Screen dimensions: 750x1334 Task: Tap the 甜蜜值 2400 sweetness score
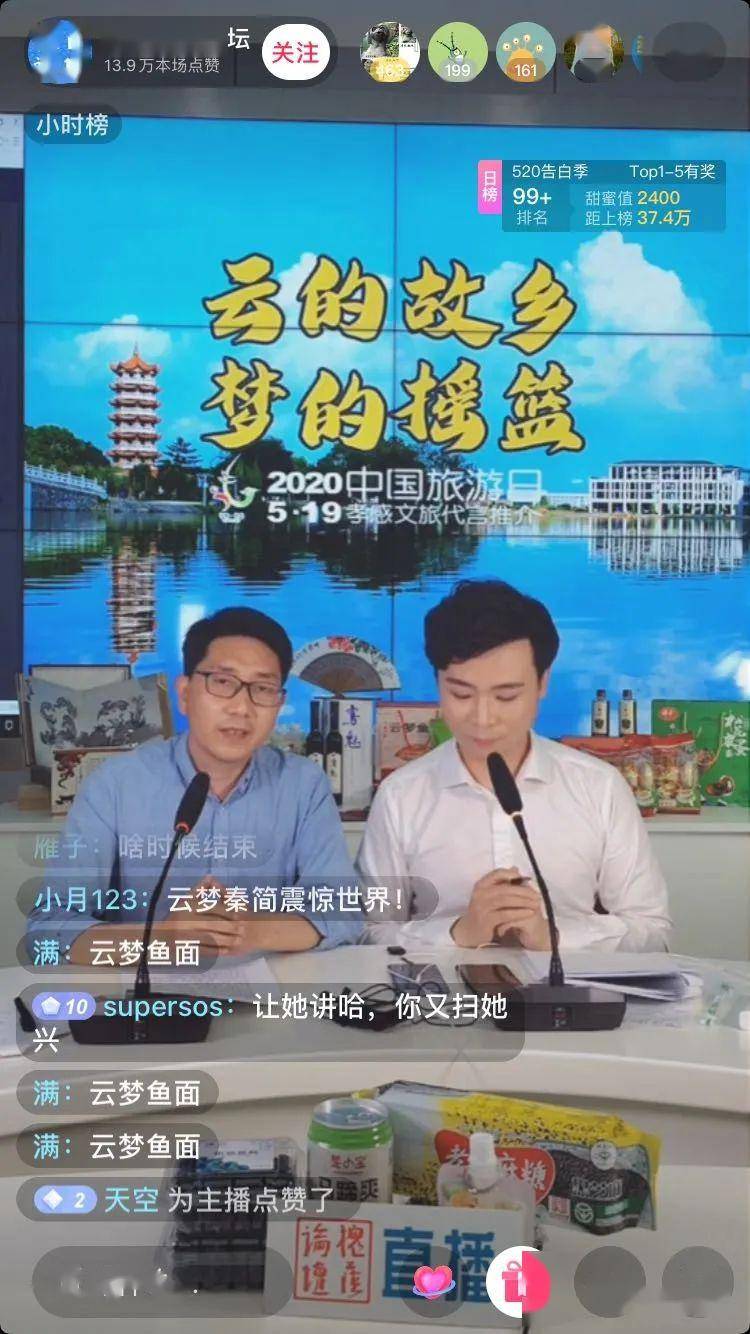[633, 195]
